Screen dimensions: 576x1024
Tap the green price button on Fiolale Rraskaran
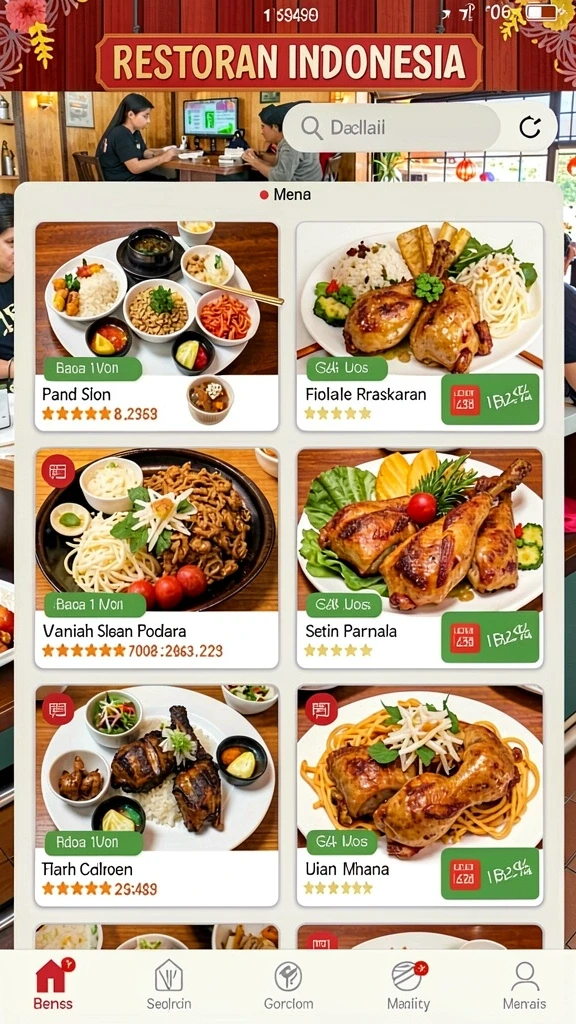(x=490, y=399)
